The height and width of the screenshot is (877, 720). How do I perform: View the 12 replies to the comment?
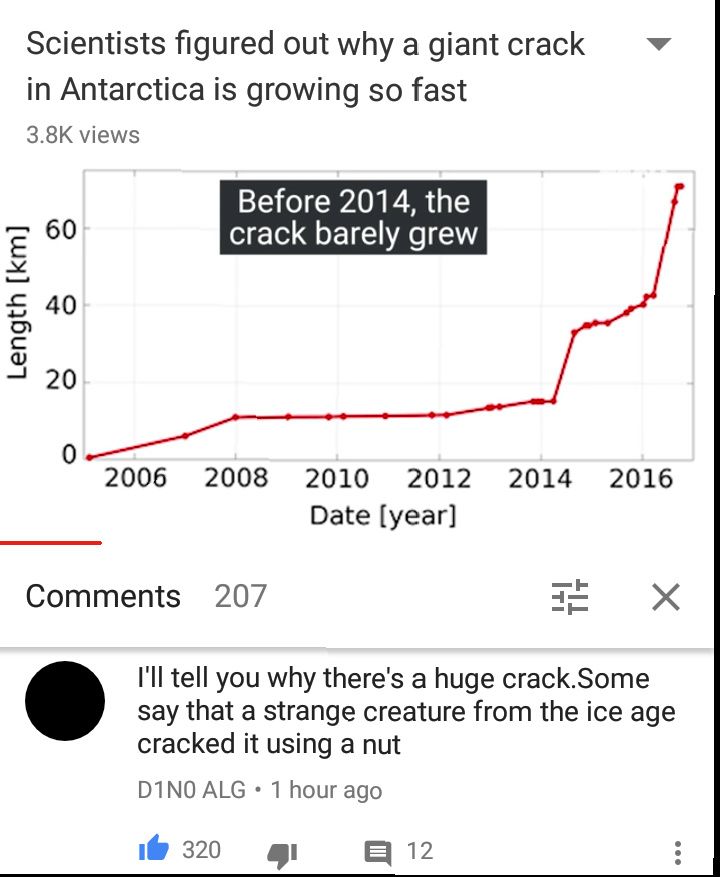tap(378, 852)
